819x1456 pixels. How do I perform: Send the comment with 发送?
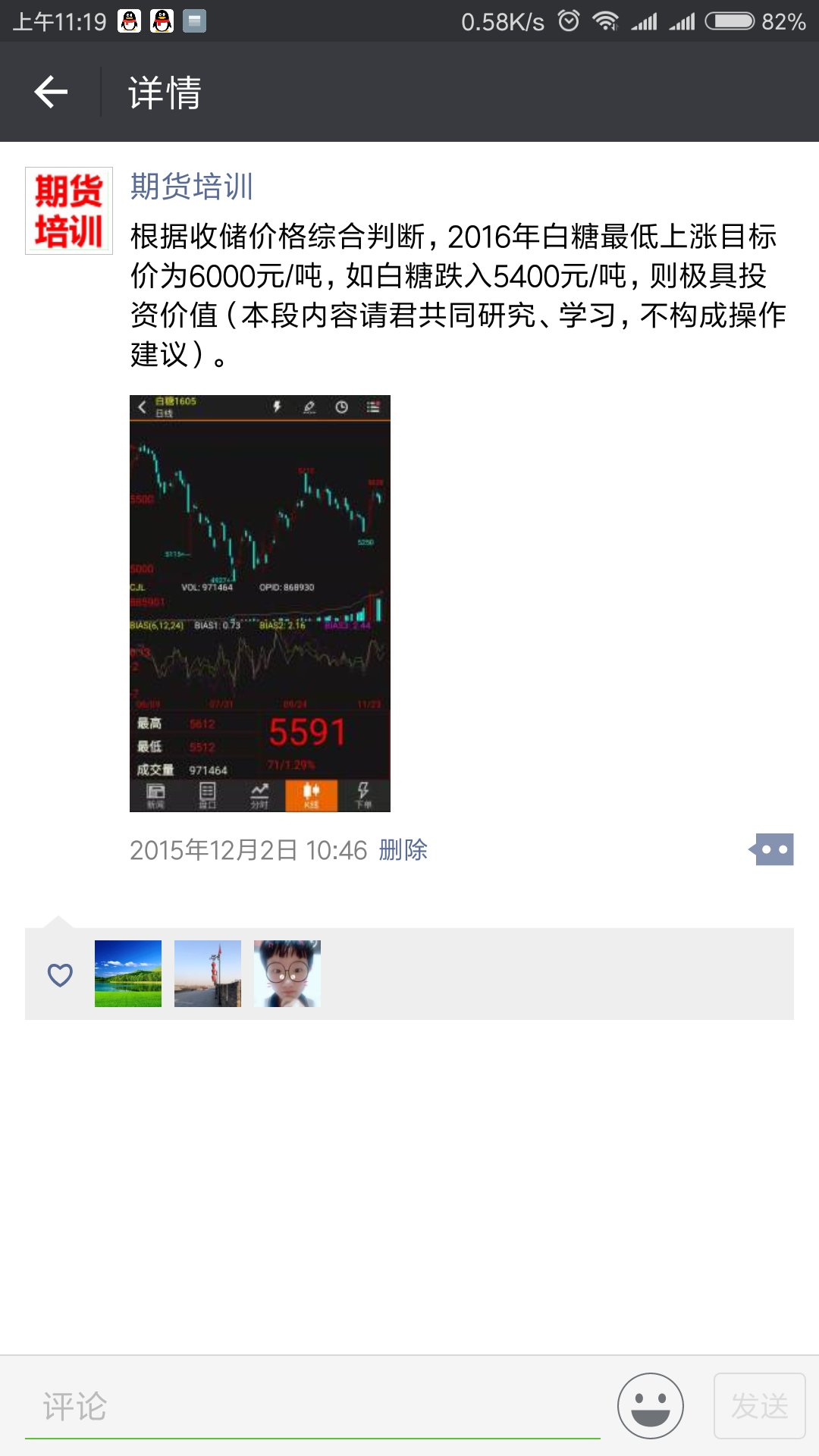[x=760, y=1406]
